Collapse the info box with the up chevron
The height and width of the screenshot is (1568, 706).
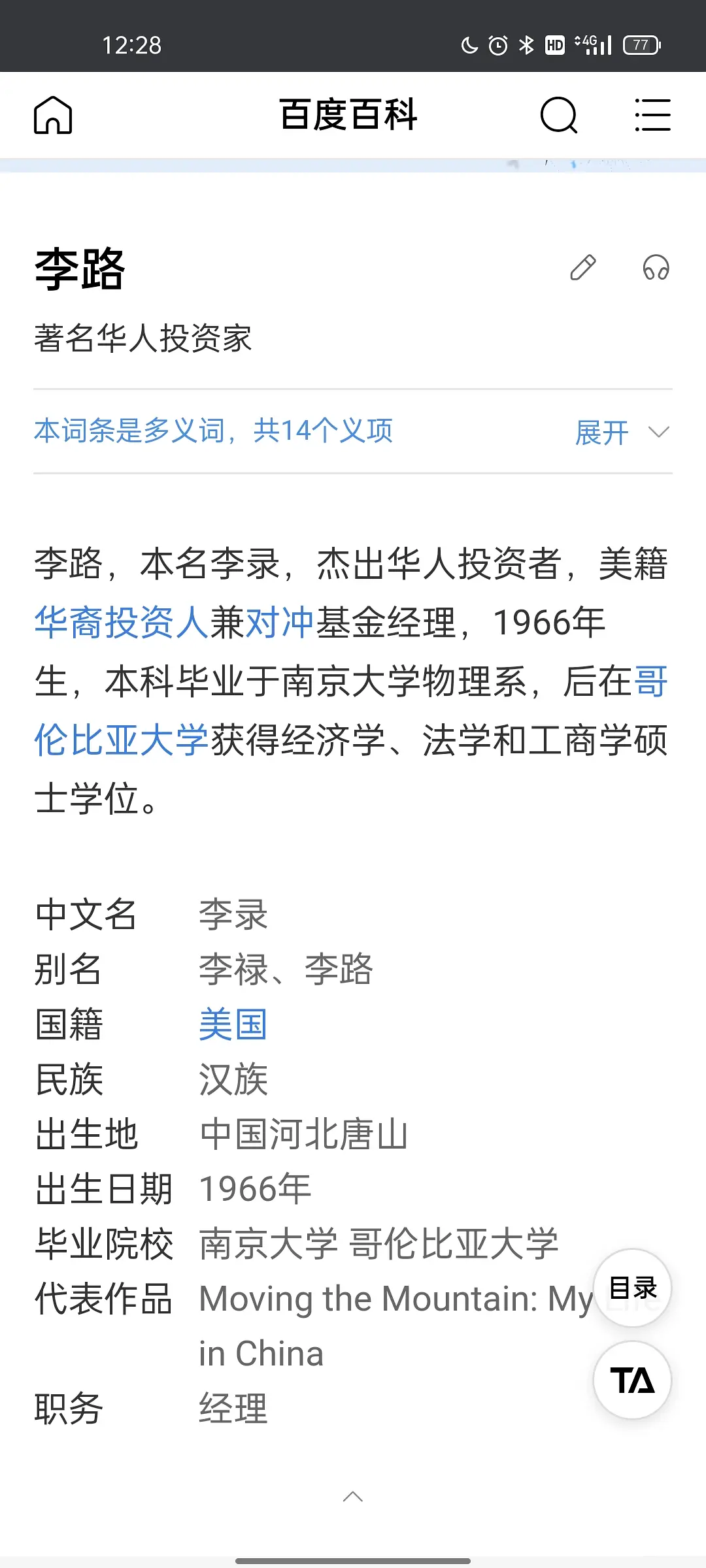tap(353, 1497)
